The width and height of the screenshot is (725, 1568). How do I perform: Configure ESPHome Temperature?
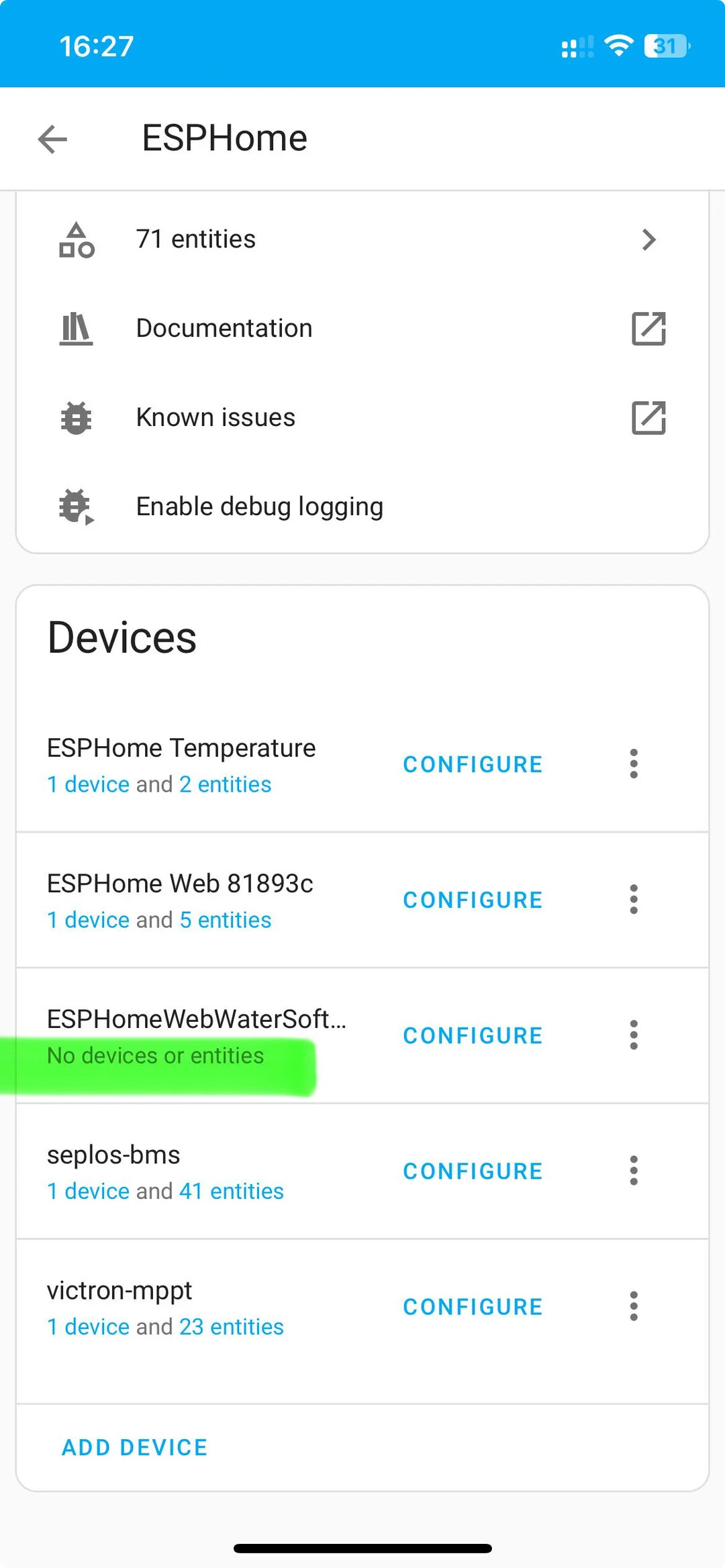473,764
